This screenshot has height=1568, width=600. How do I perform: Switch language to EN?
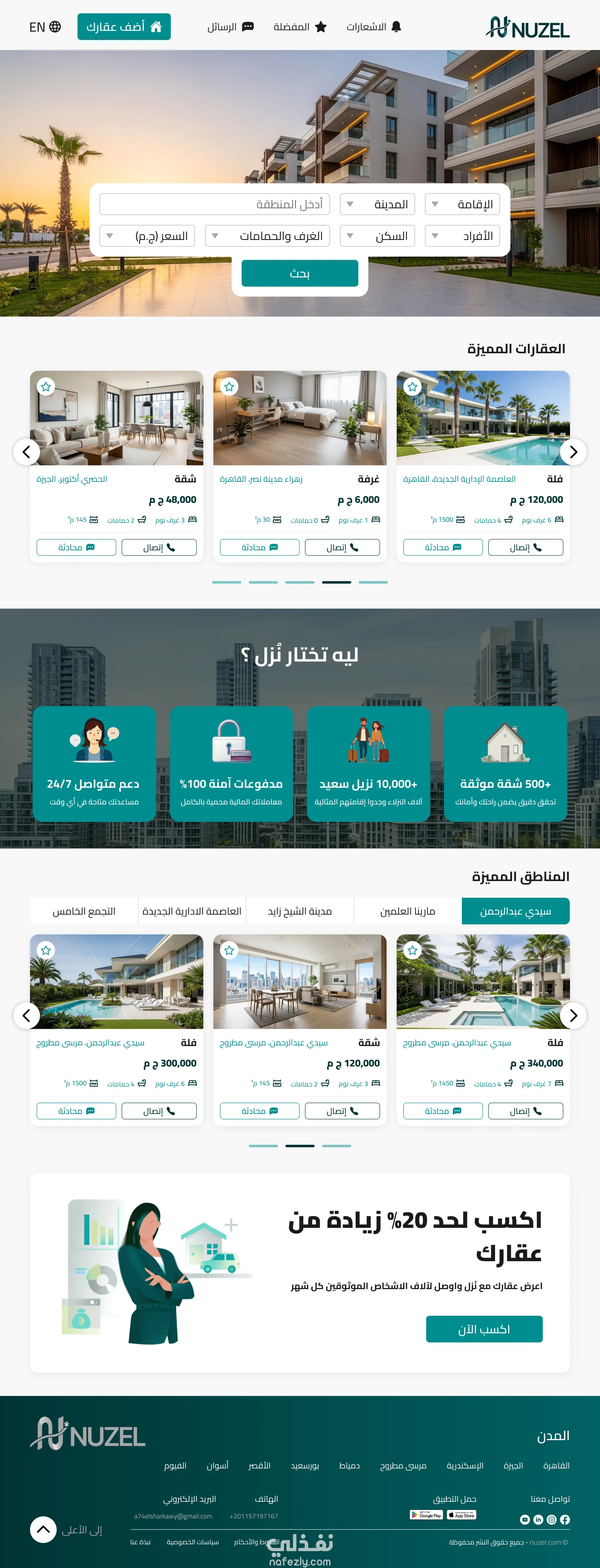coord(45,27)
